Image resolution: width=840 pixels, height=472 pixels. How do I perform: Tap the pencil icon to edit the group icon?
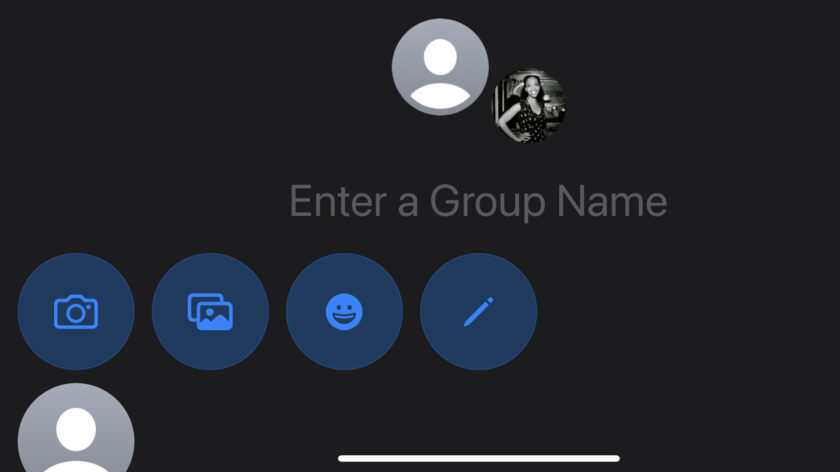(x=478, y=312)
